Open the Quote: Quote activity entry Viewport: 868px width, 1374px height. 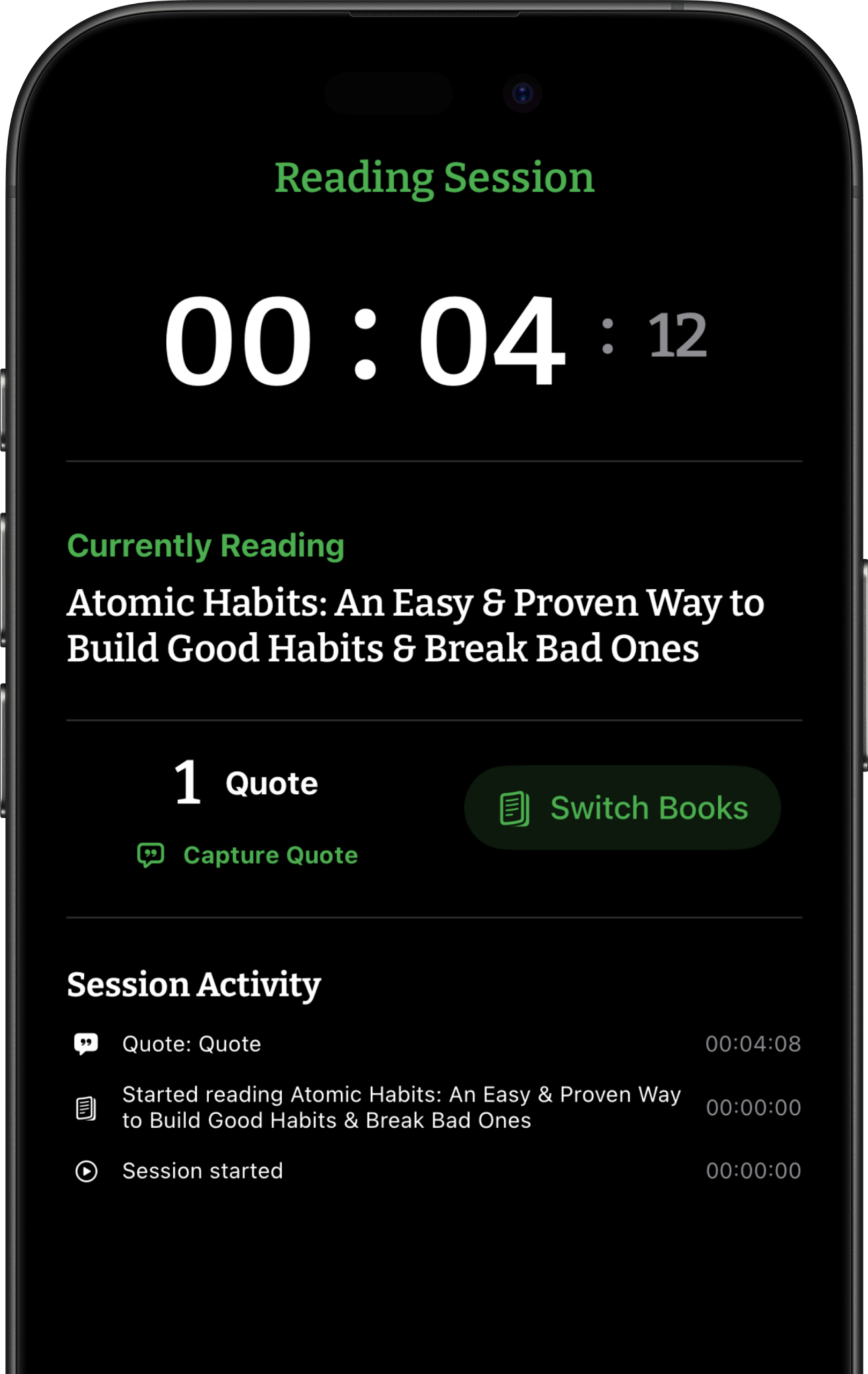pos(192,1044)
